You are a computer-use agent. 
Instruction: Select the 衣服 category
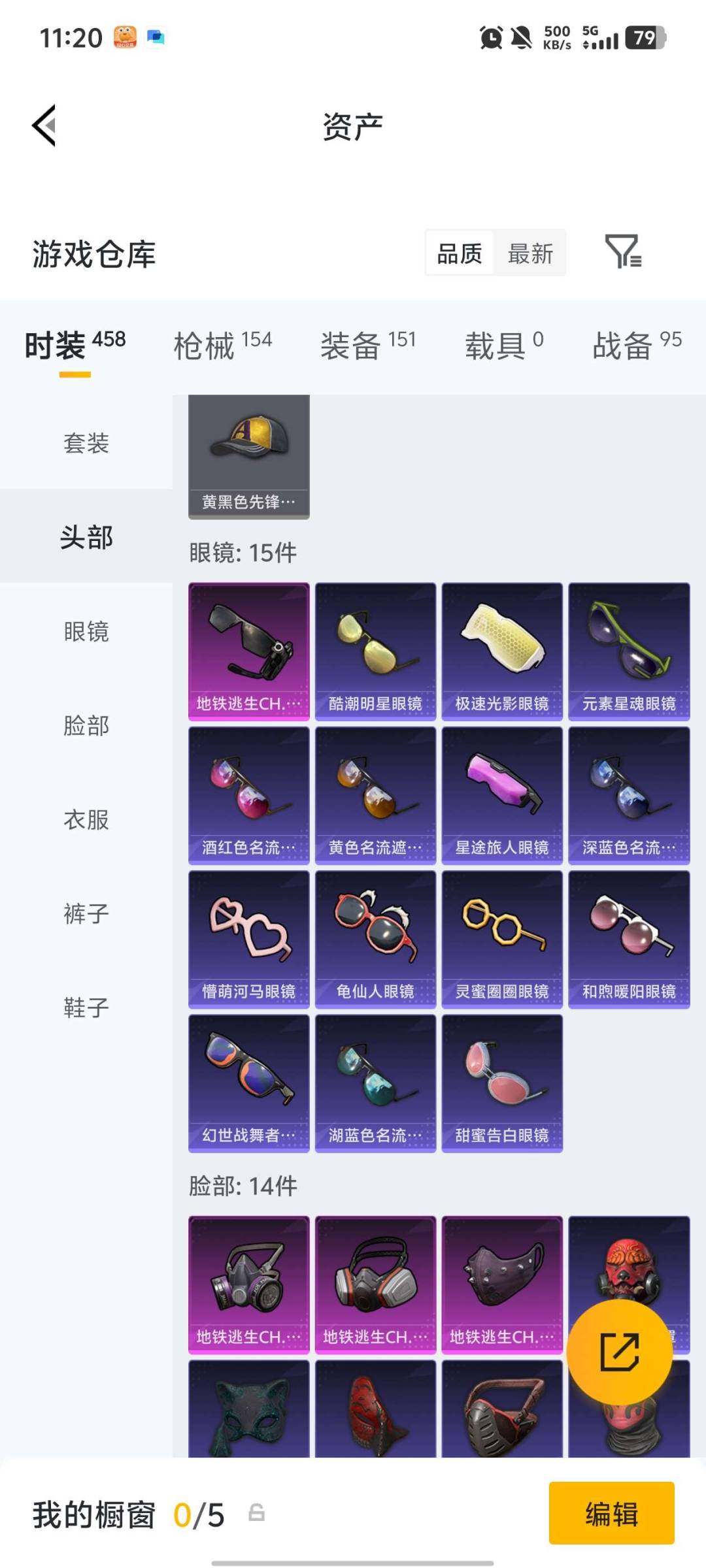[x=86, y=819]
